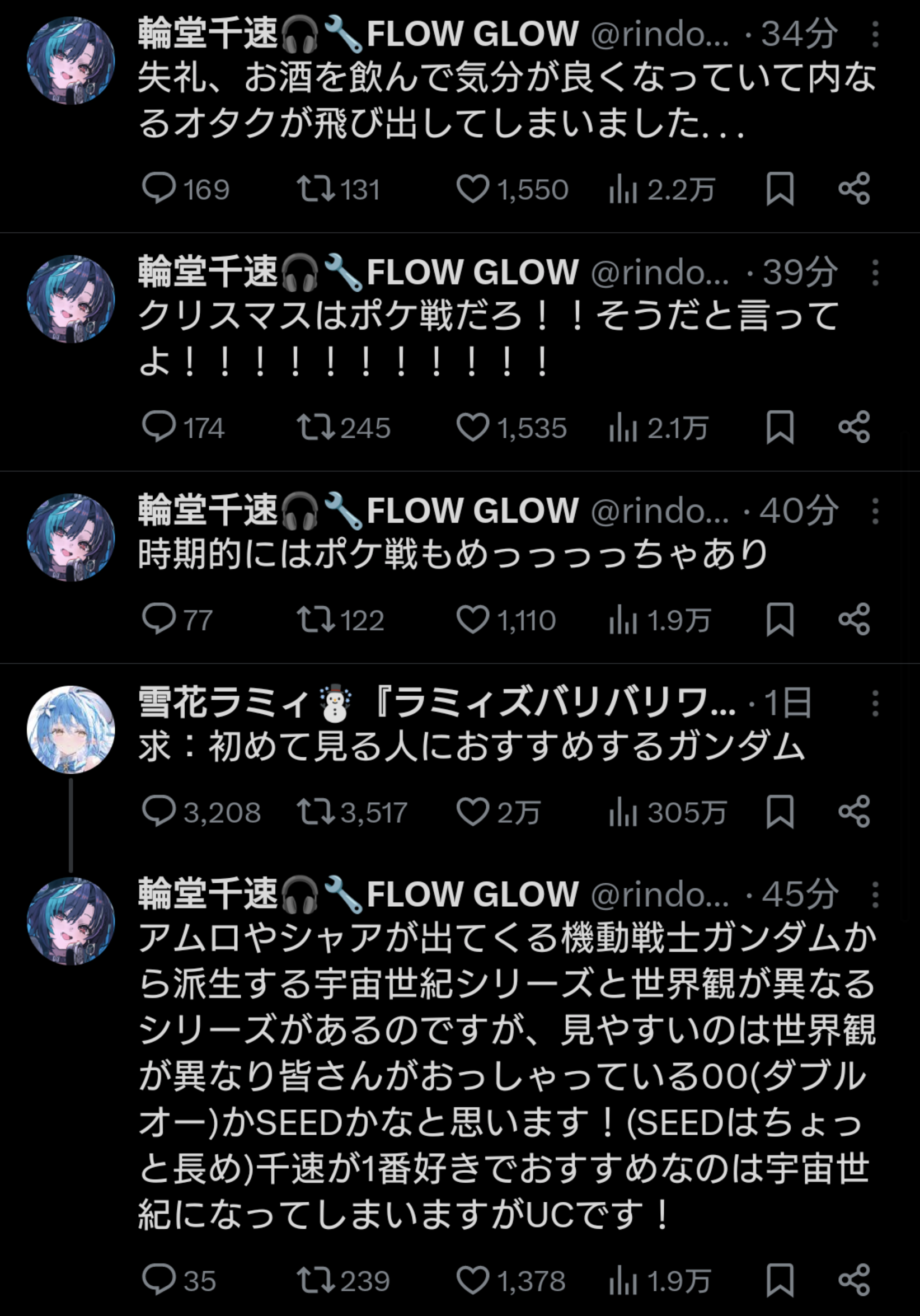Image resolution: width=920 pixels, height=1316 pixels.
Task: Like the tweet posted 34分 ago
Action: [x=473, y=189]
